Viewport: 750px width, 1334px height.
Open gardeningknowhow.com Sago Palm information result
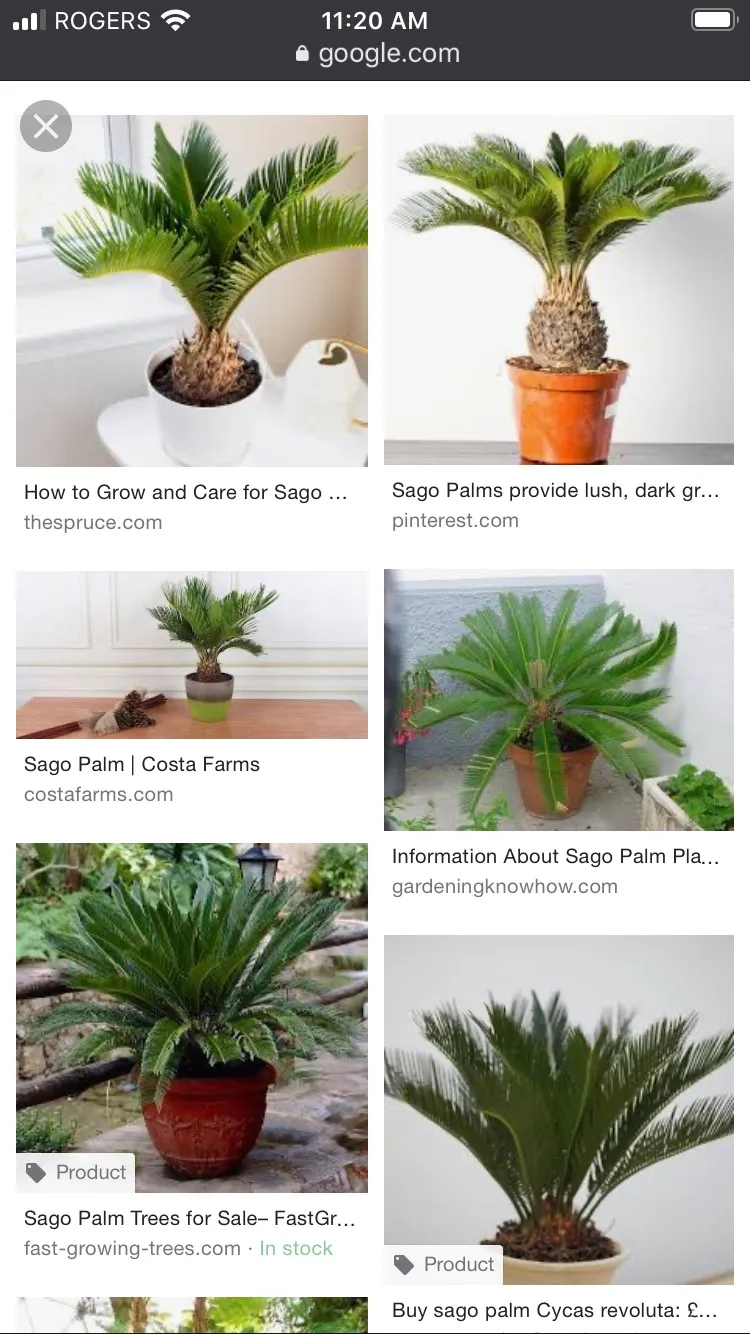coord(558,700)
